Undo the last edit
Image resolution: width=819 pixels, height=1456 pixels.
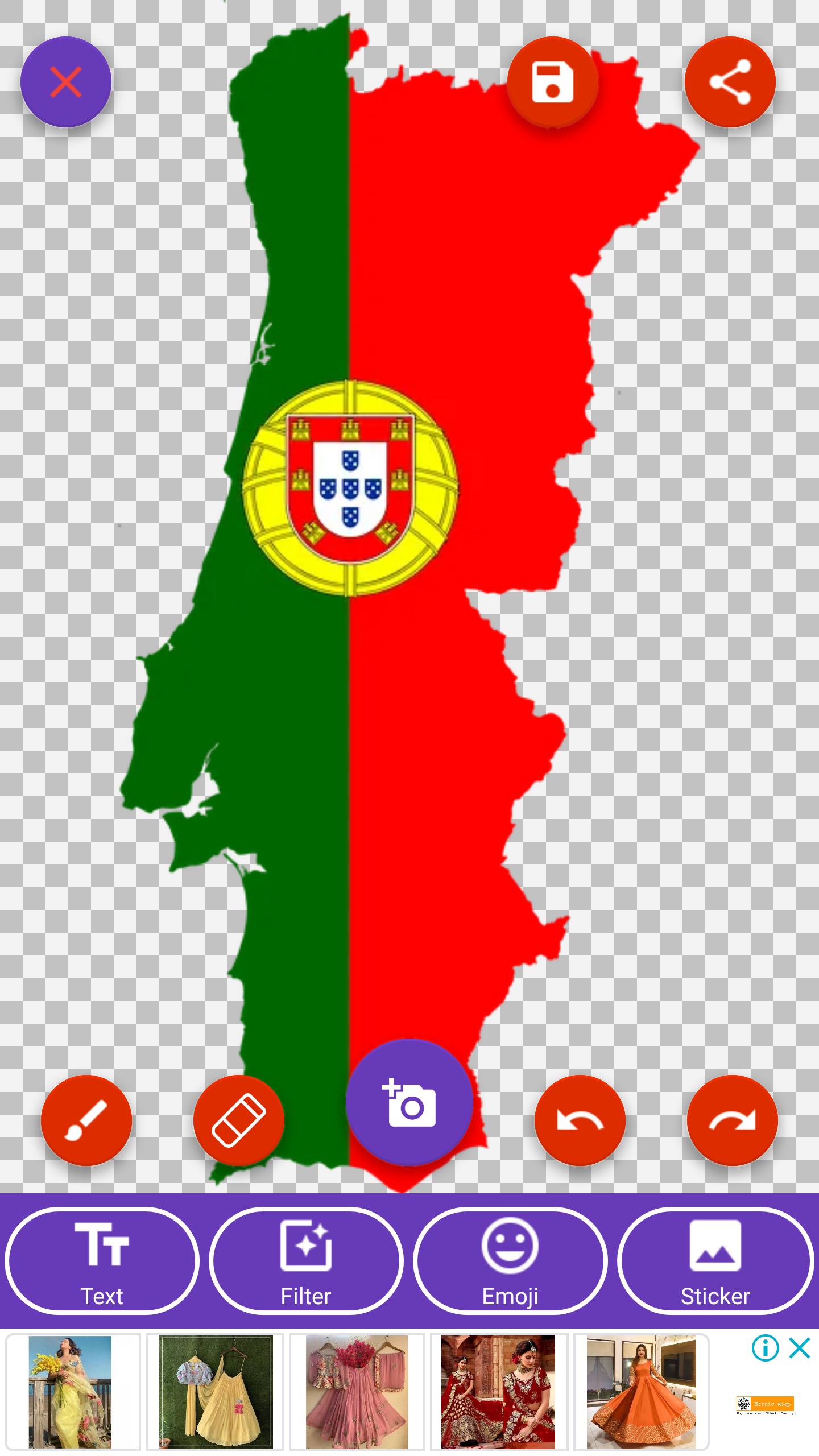tap(580, 1120)
